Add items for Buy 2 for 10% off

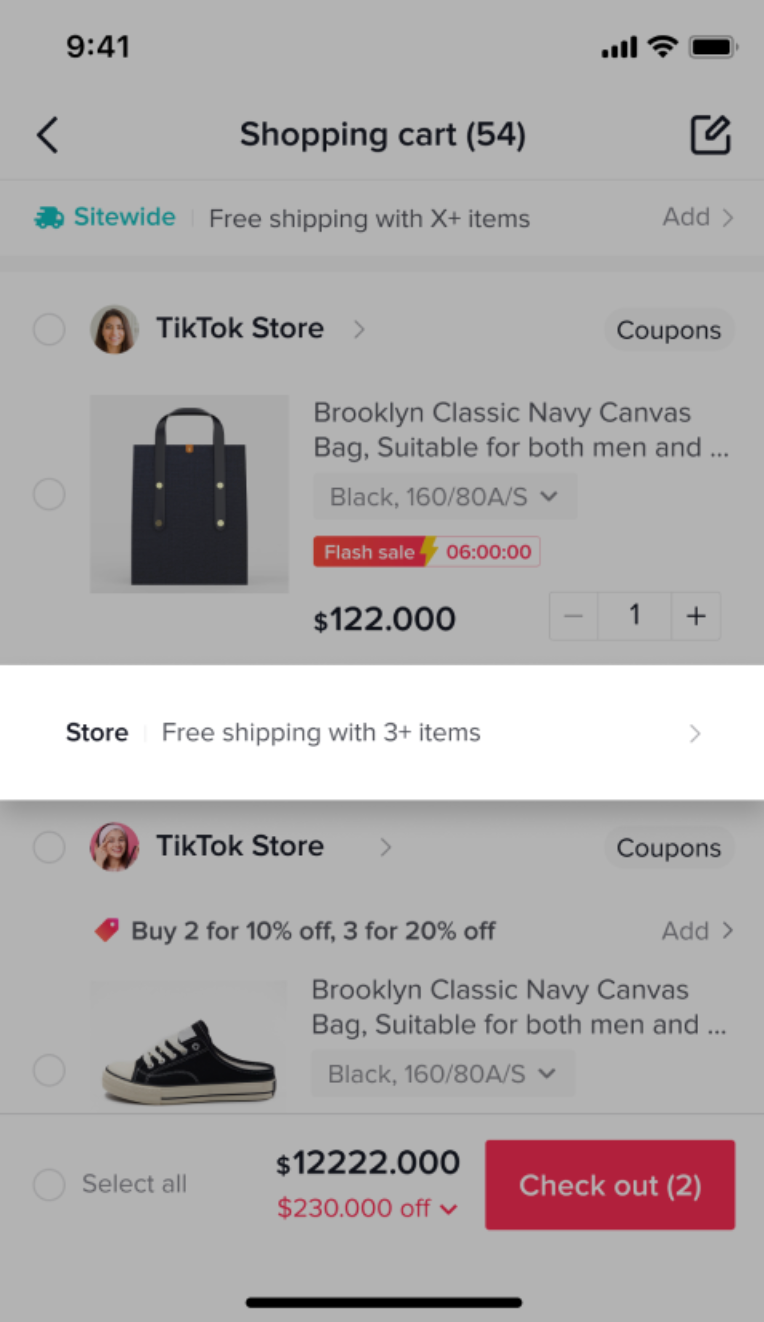698,931
